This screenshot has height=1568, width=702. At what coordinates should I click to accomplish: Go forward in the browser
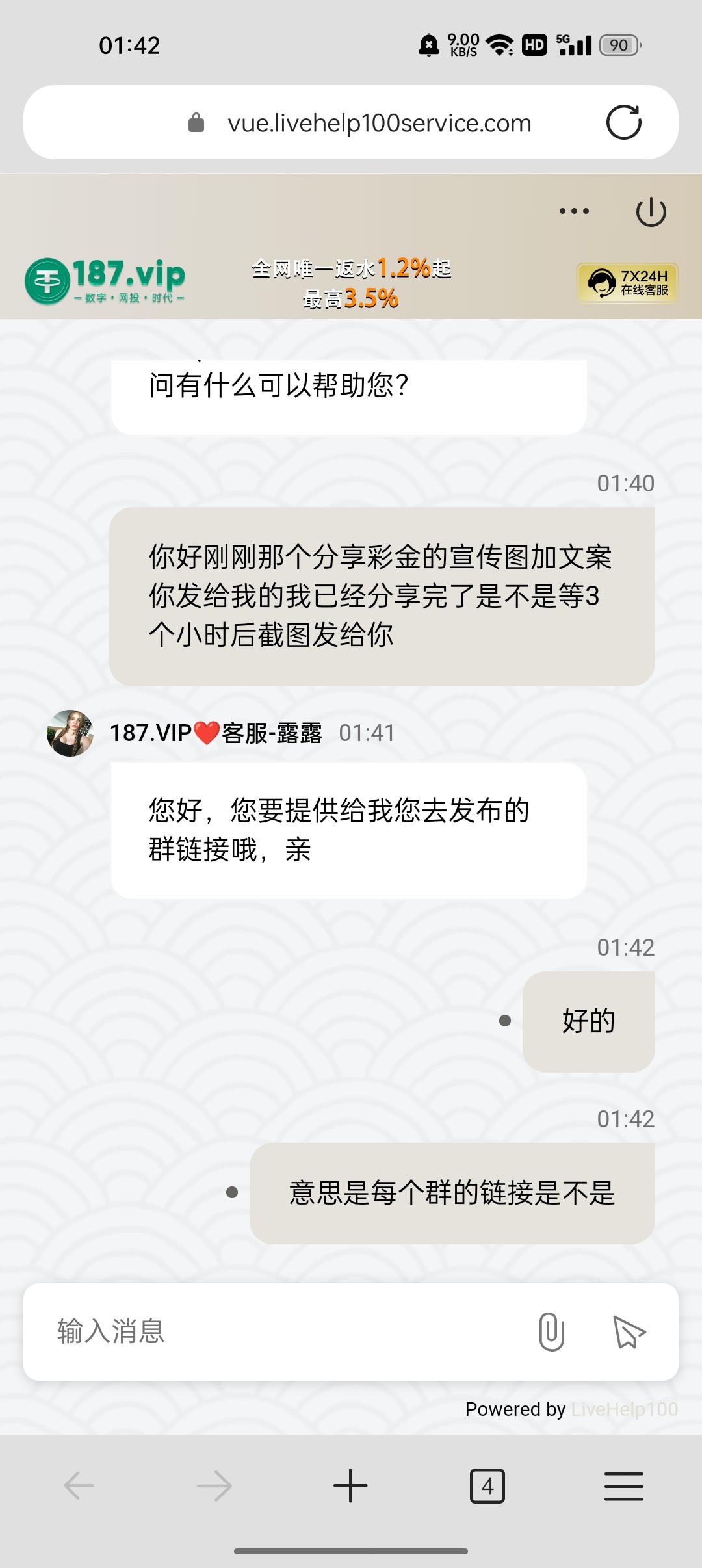point(214,1486)
